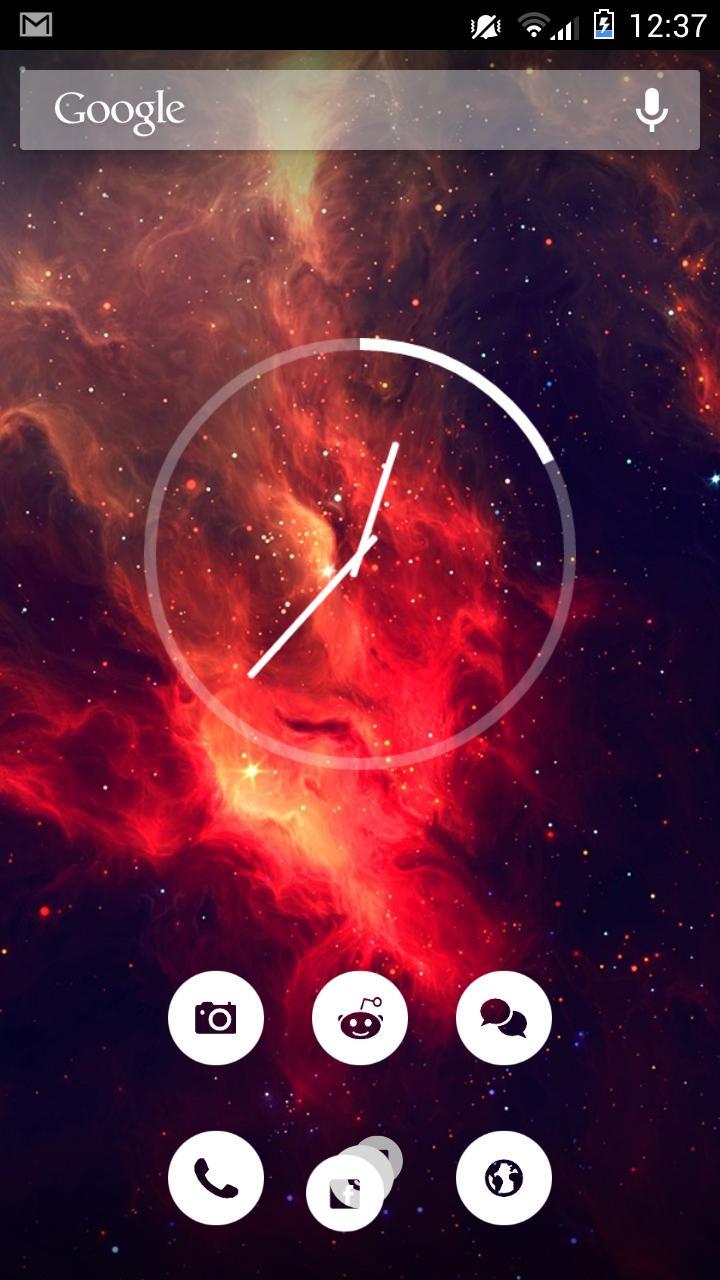720x1280 pixels.
Task: Launch the web browser
Action: click(504, 1178)
